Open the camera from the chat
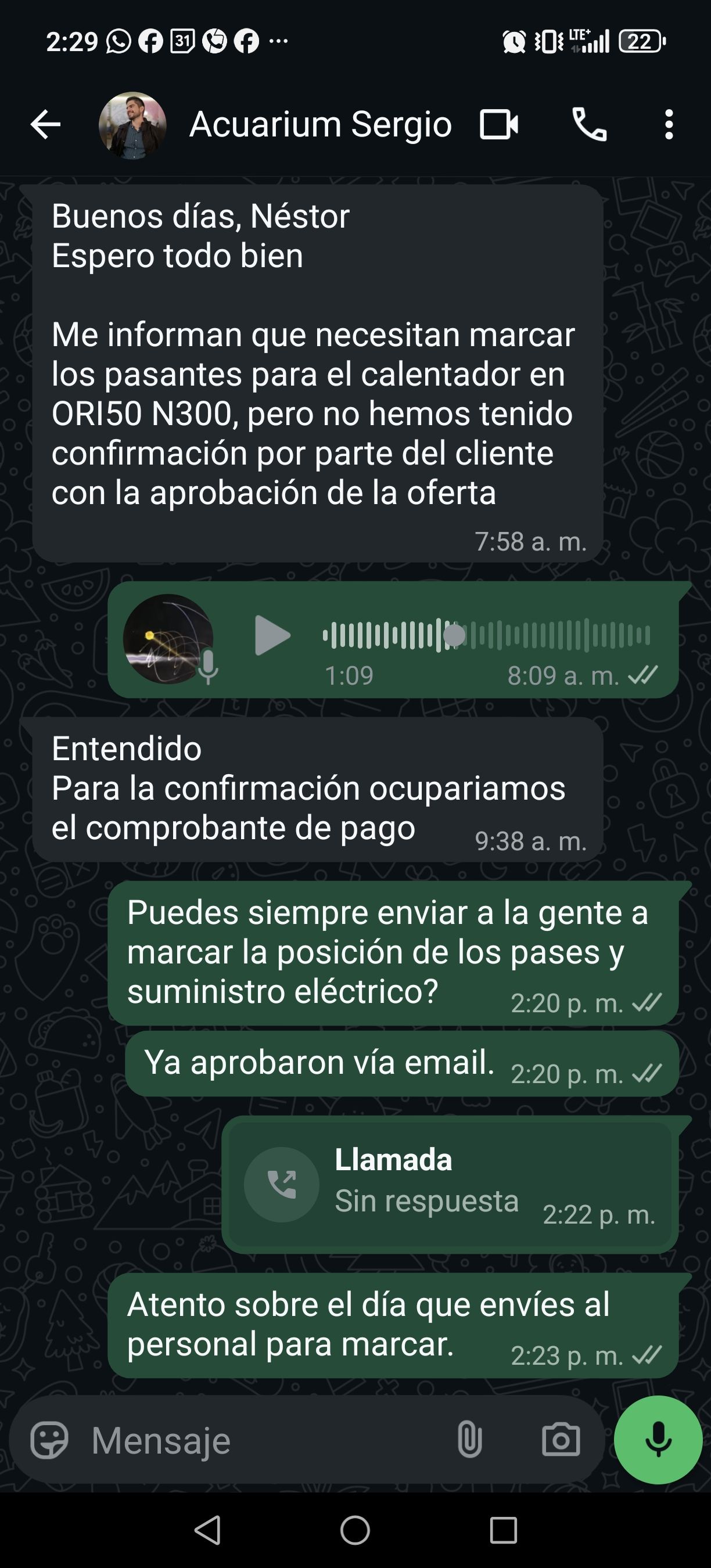 pos(561,1440)
